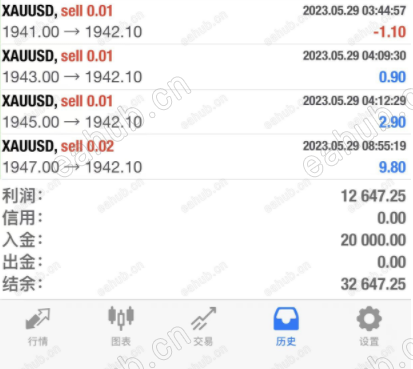Open the 图表 chart tab
Screen dimensions: 413x369
pos(121,327)
